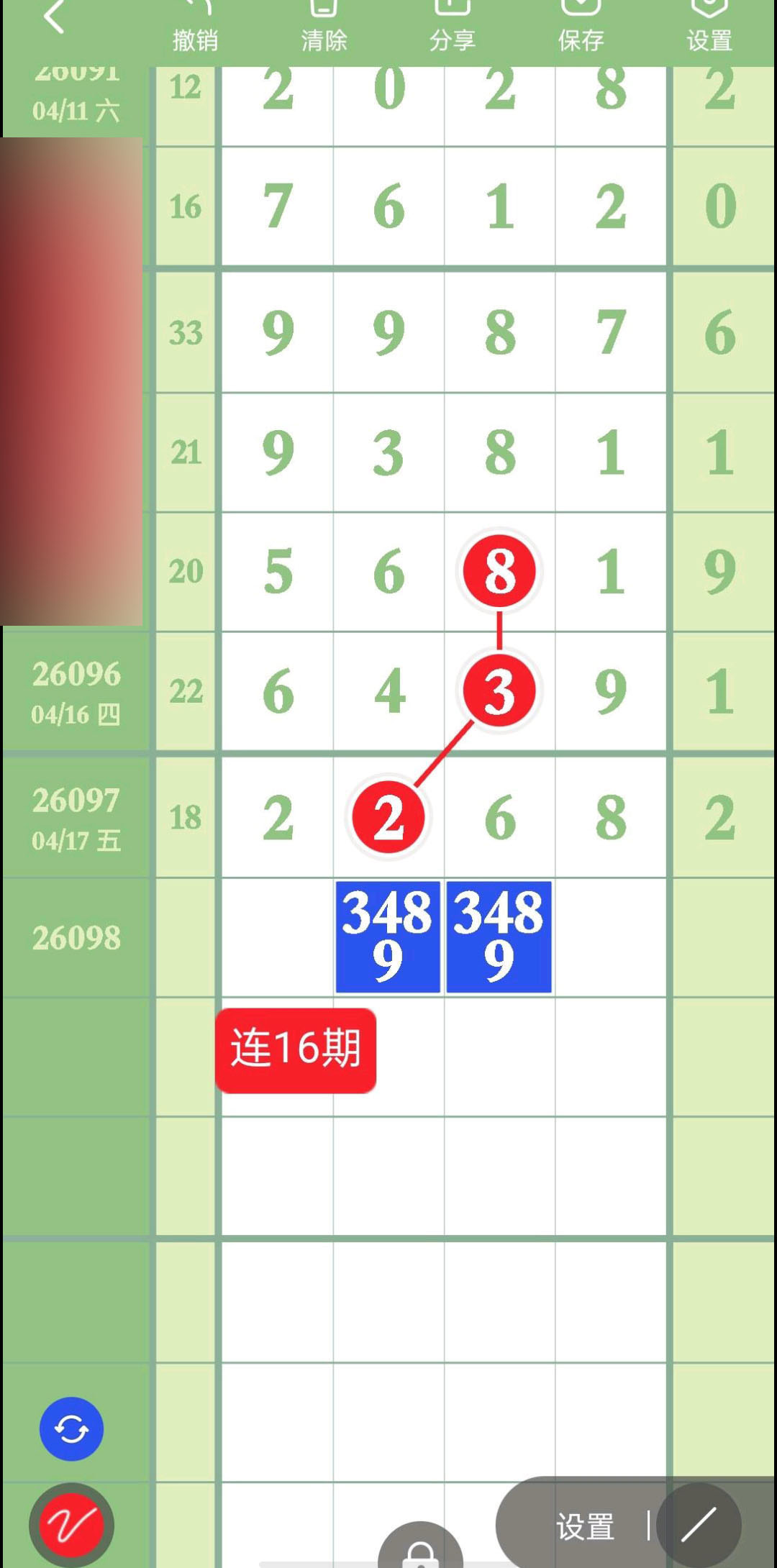This screenshot has height=1568, width=777.
Task: Tap the blue refresh circle button
Action: (71, 1428)
